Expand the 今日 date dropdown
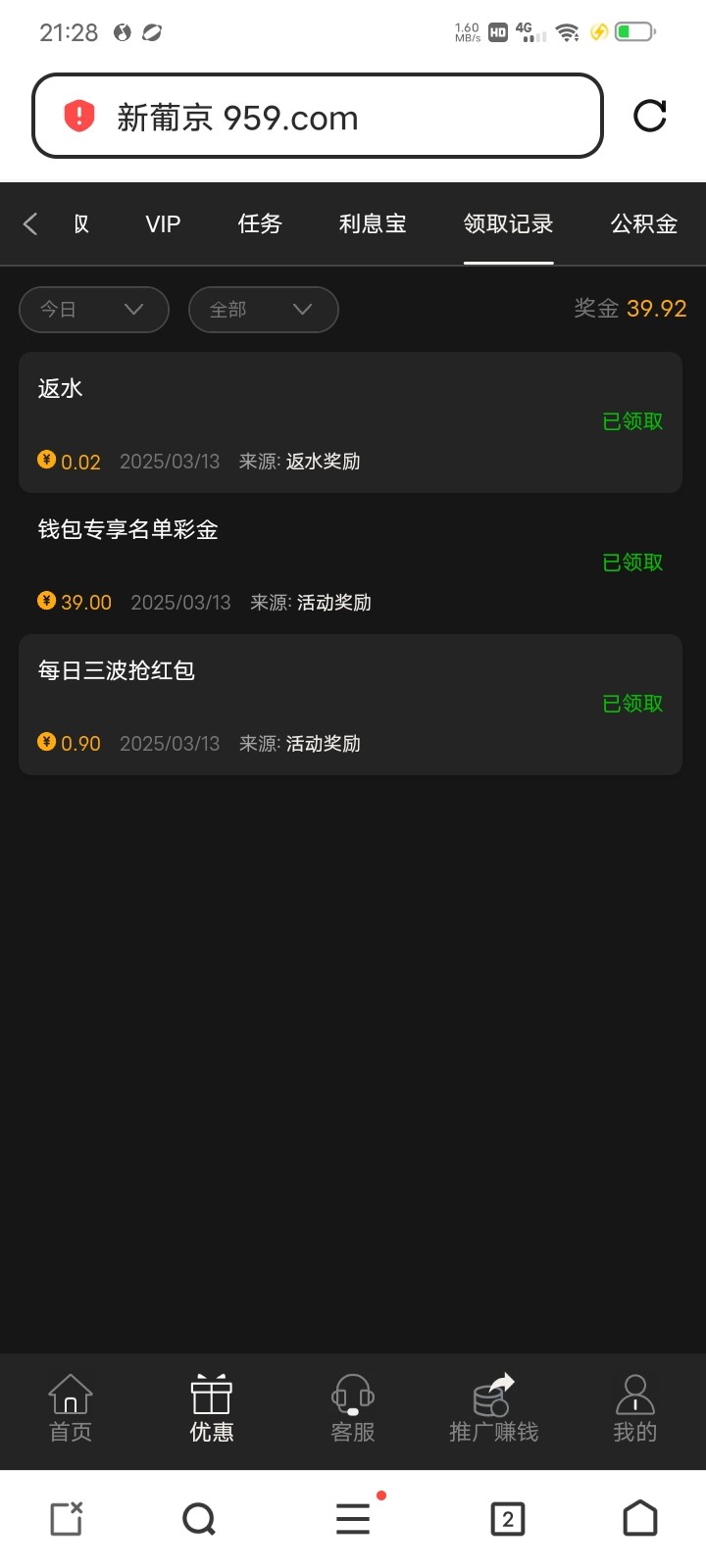Screen dimensions: 706x1568 click(x=94, y=309)
